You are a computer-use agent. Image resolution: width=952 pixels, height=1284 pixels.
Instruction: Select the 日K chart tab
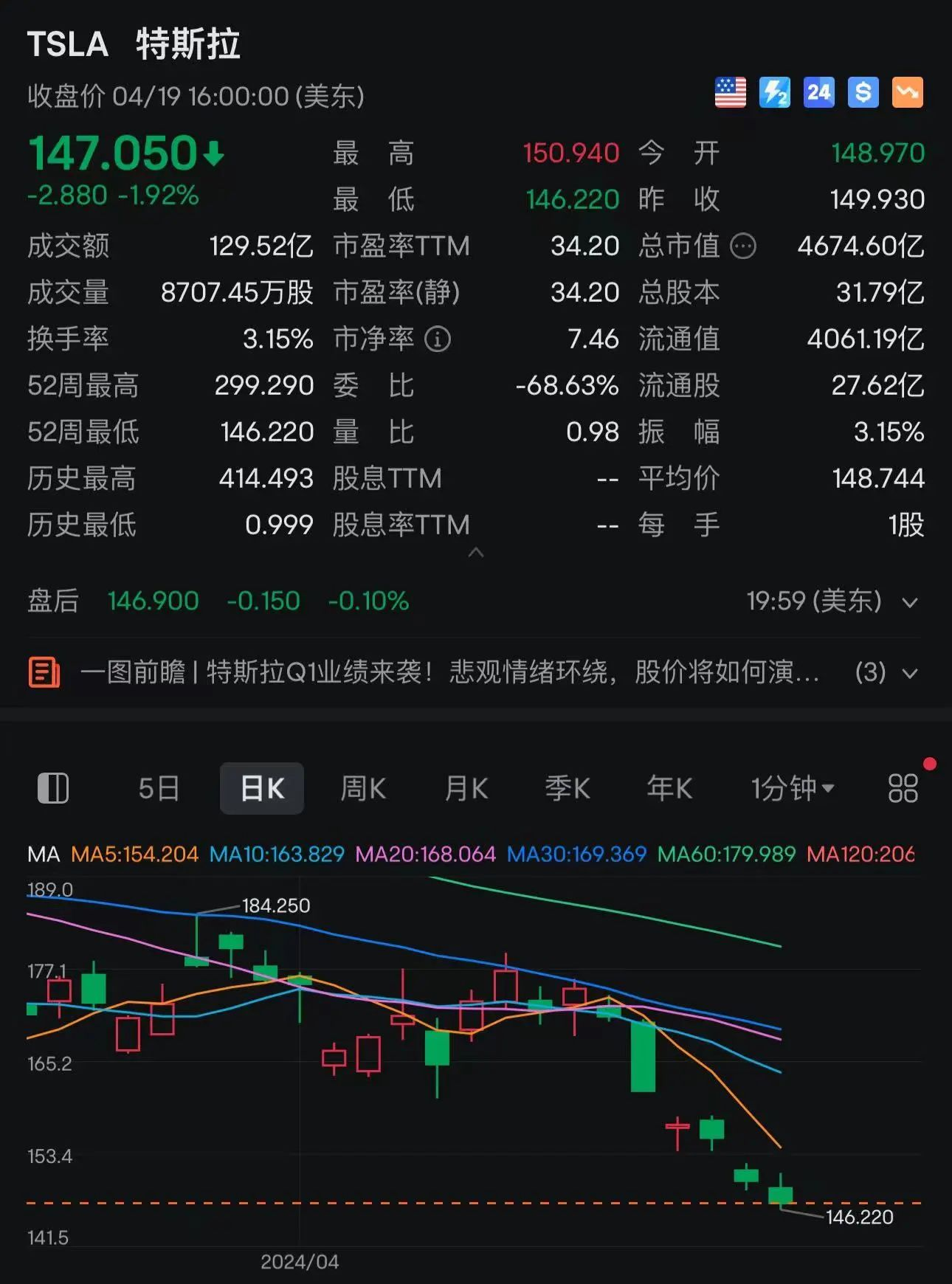click(262, 788)
